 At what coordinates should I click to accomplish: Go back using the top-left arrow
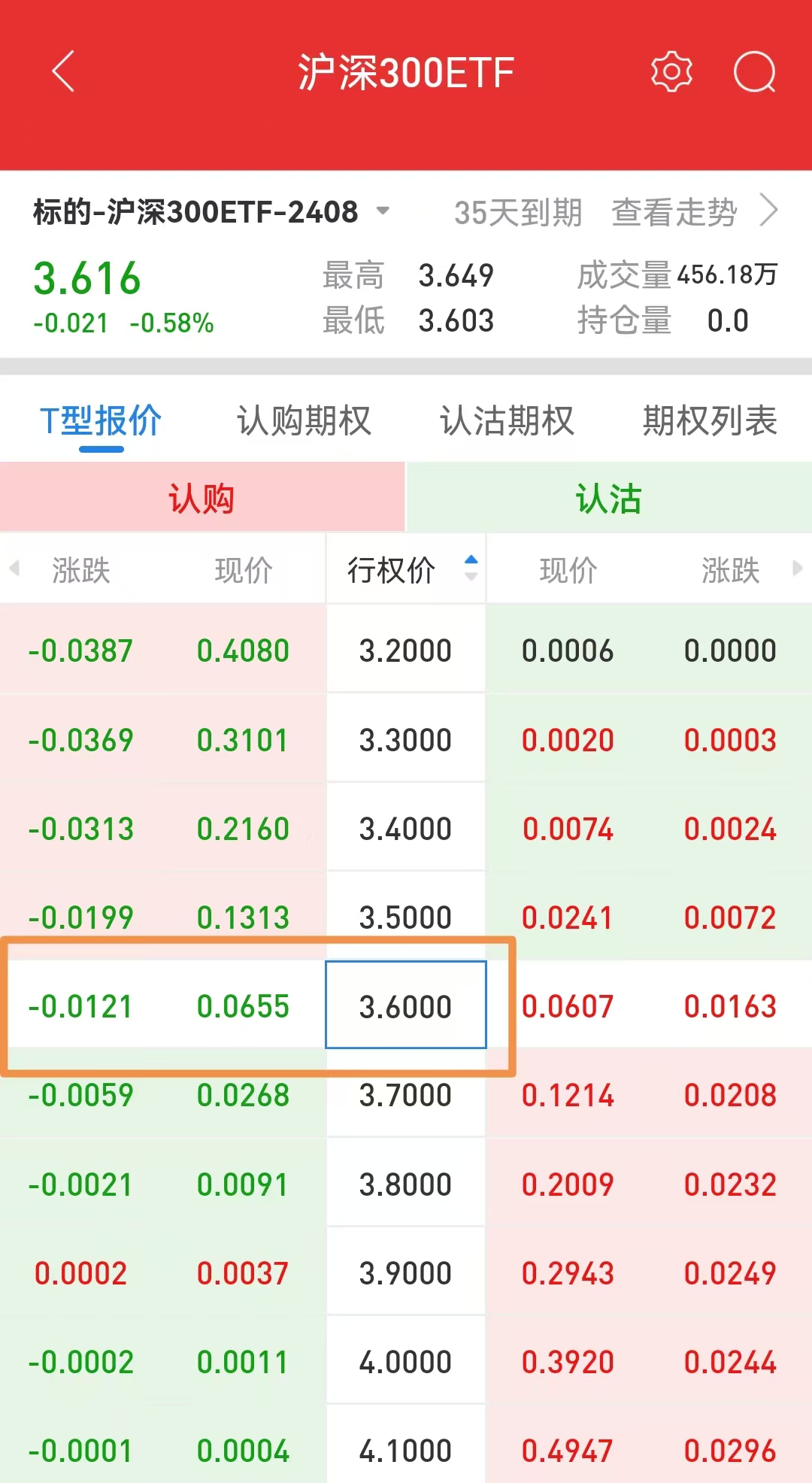point(63,71)
